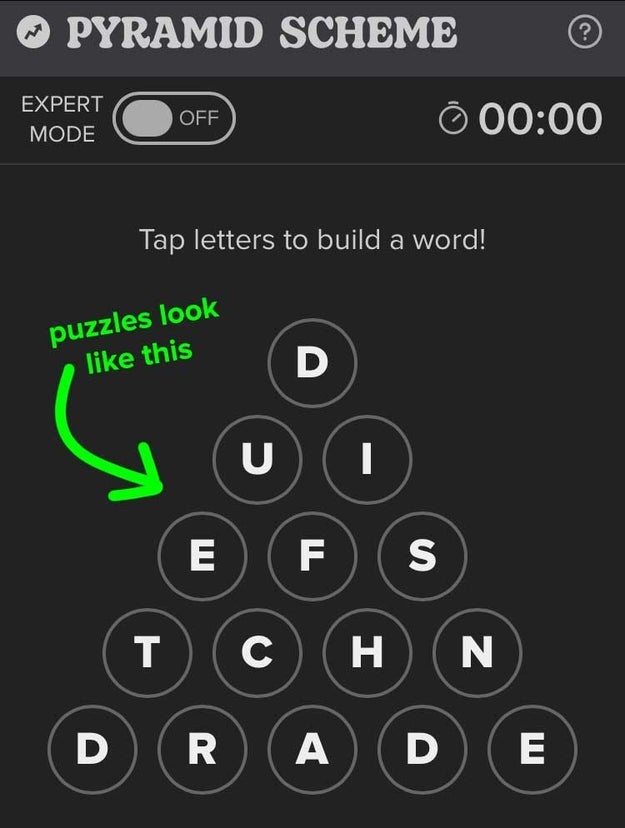Select the letter A
The height and width of the screenshot is (828, 625).
pos(312,749)
